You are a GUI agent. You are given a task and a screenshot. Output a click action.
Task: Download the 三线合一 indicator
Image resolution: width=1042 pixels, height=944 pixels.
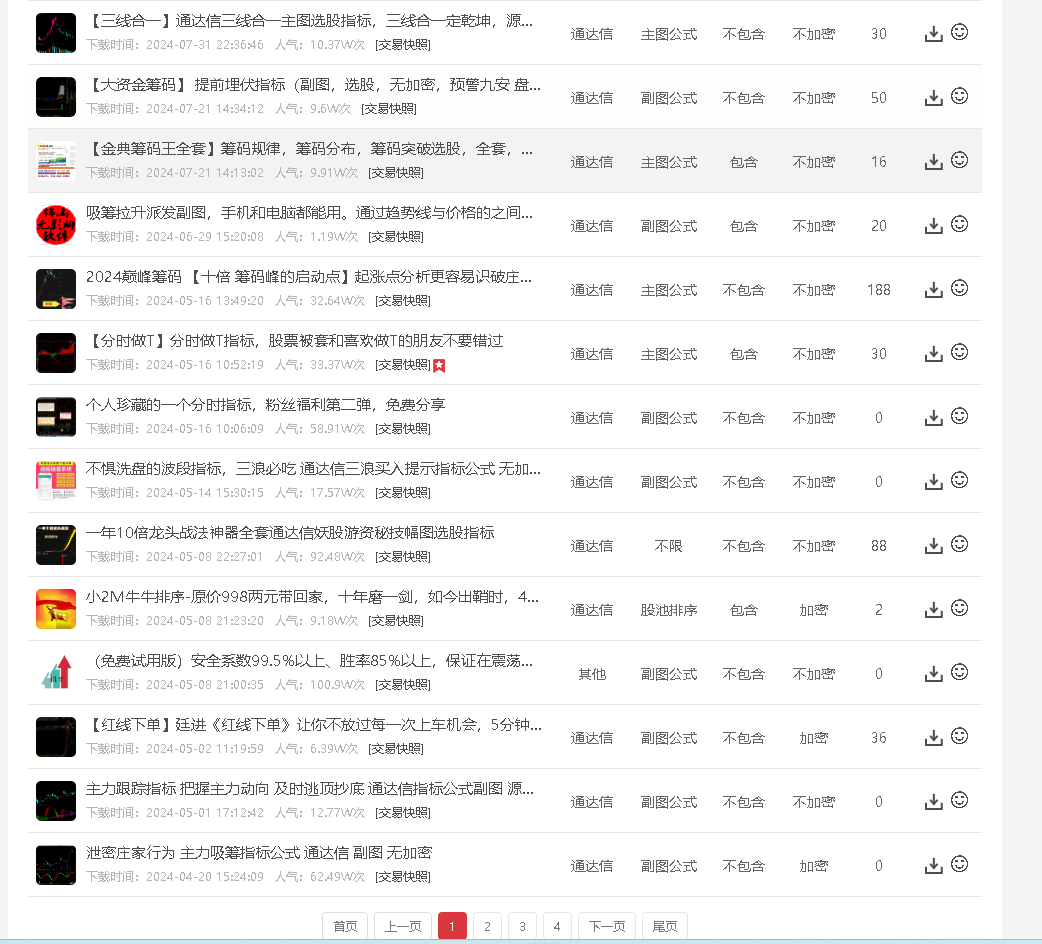[933, 34]
